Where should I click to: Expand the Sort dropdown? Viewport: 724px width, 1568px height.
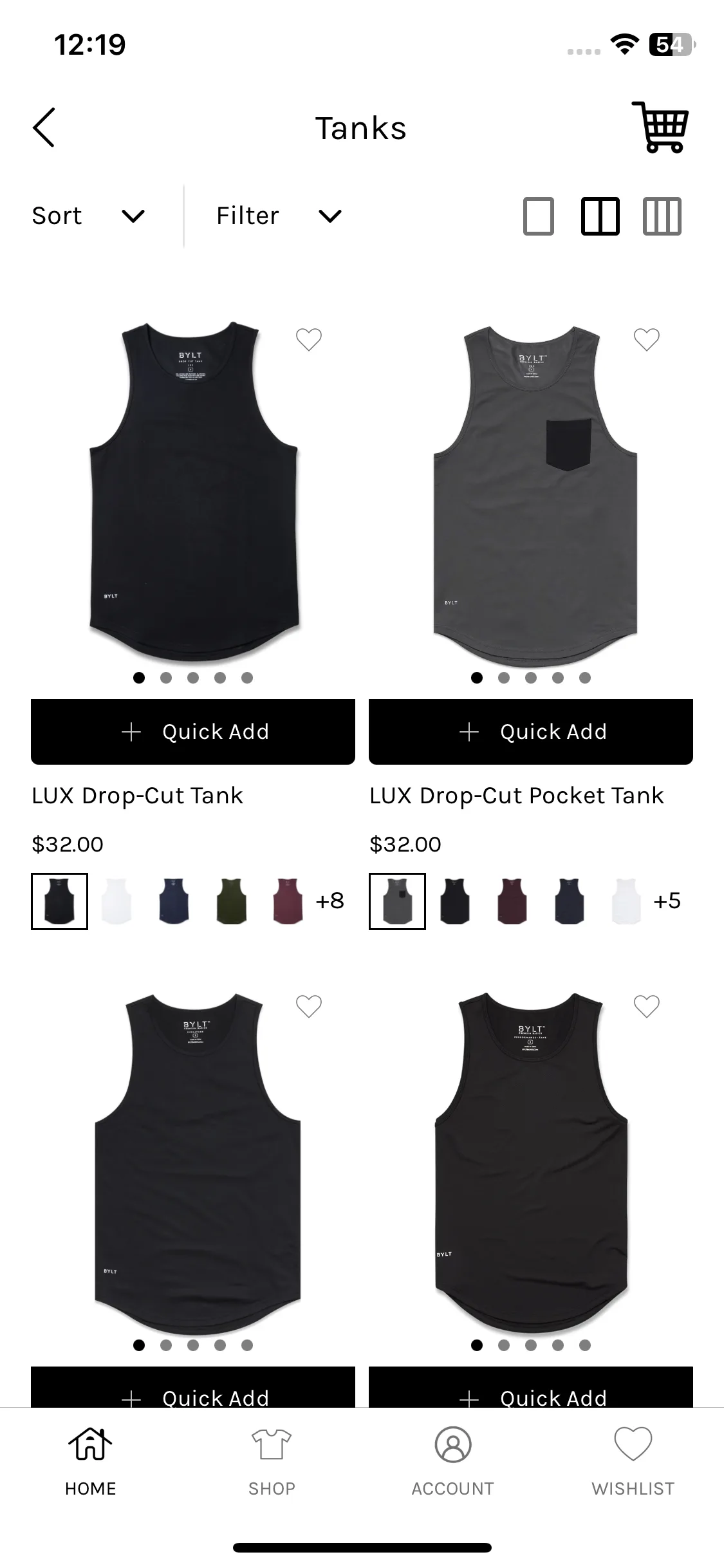[89, 216]
